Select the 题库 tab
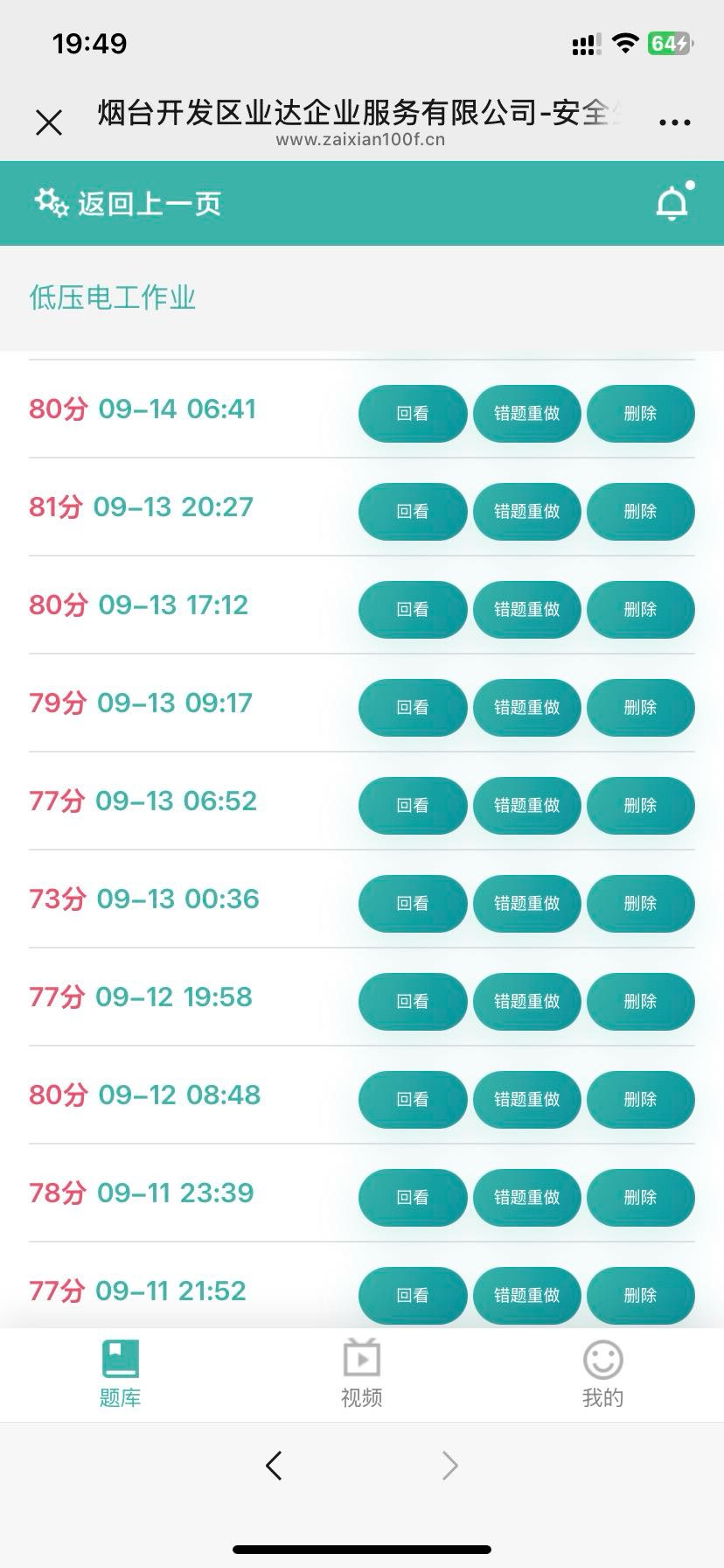This screenshot has height=1568, width=724. click(121, 1374)
